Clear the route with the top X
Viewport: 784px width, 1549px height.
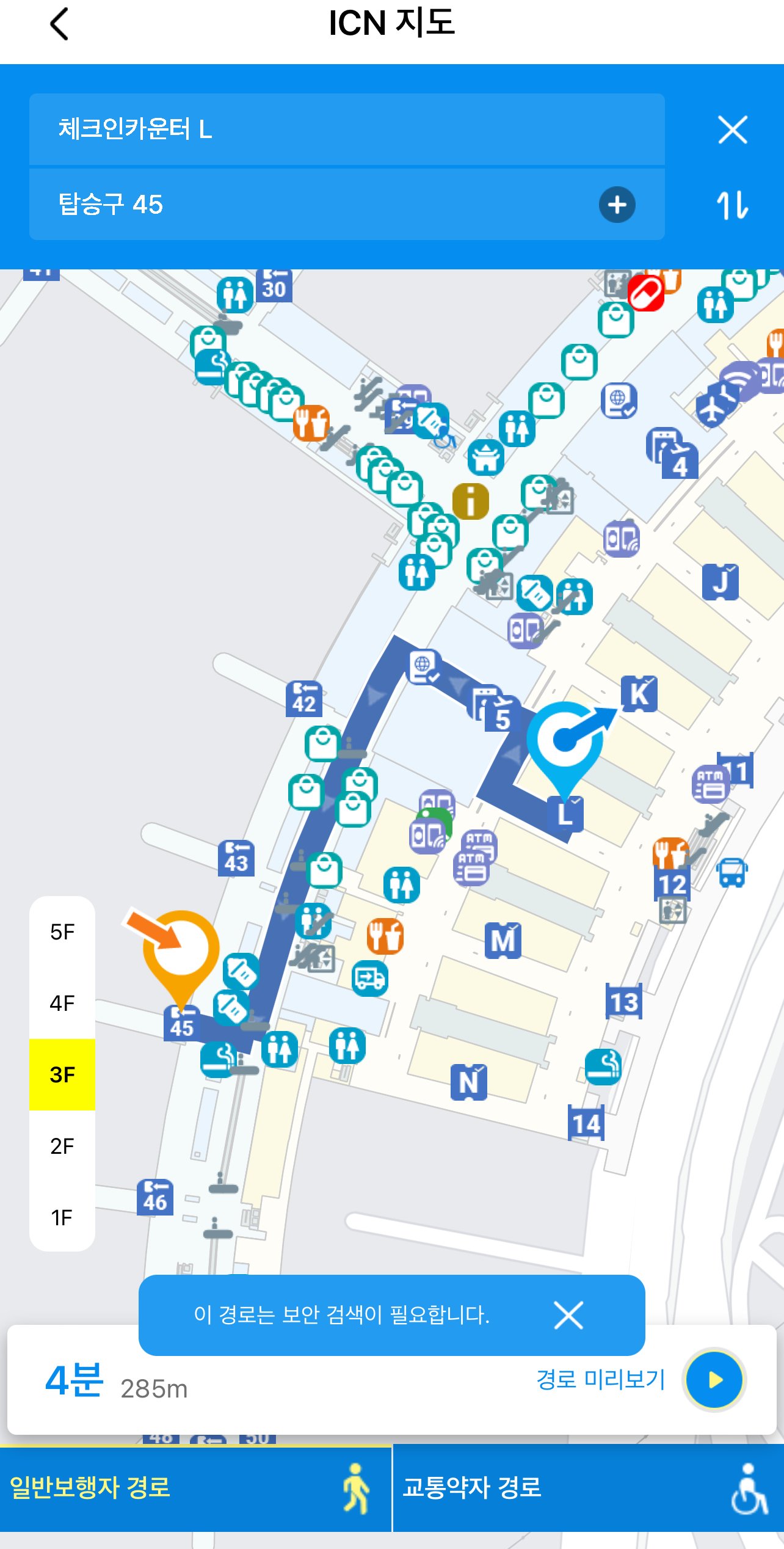(x=732, y=129)
